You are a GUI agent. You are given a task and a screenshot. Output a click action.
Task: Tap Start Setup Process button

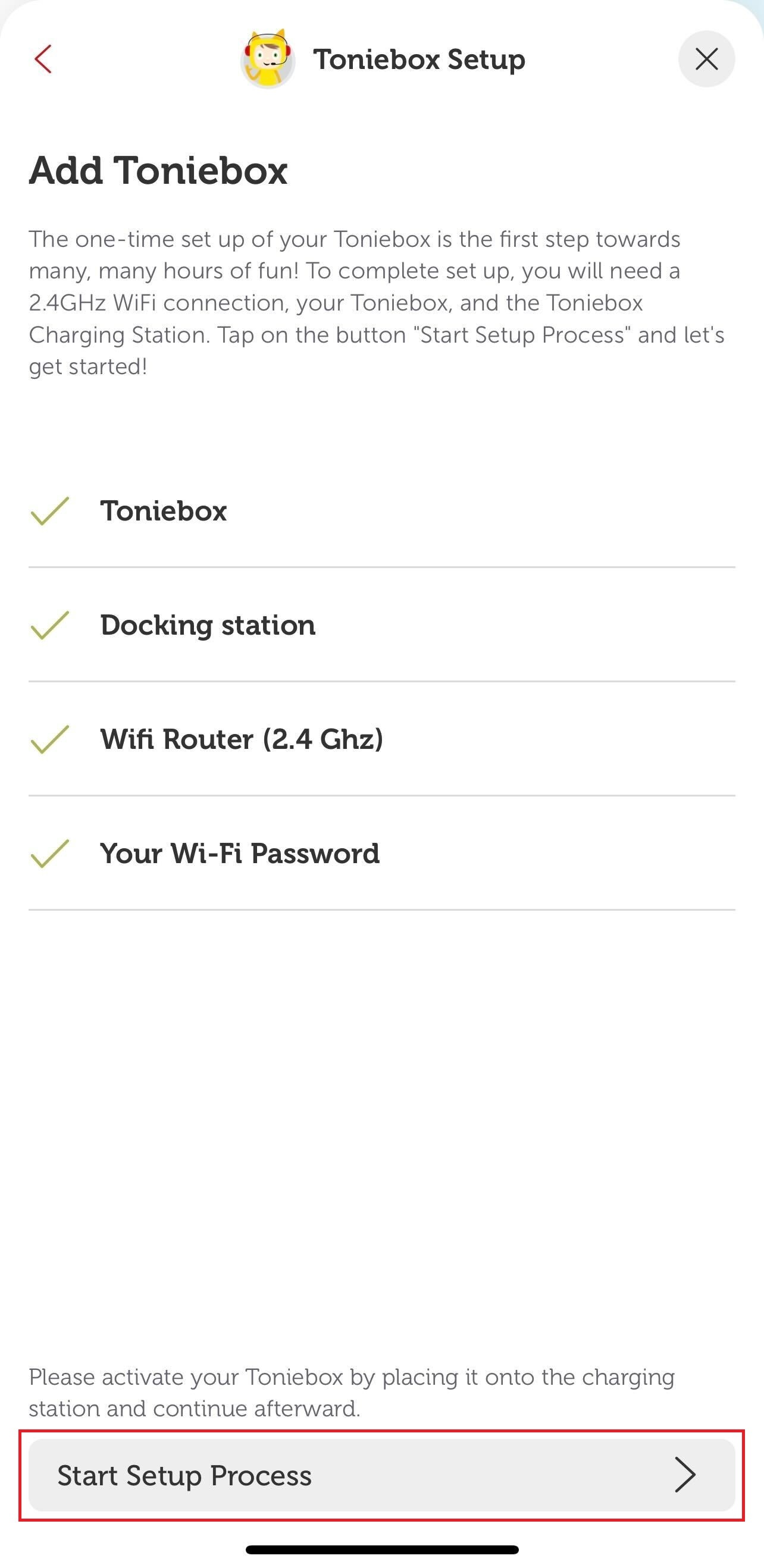(381, 1475)
